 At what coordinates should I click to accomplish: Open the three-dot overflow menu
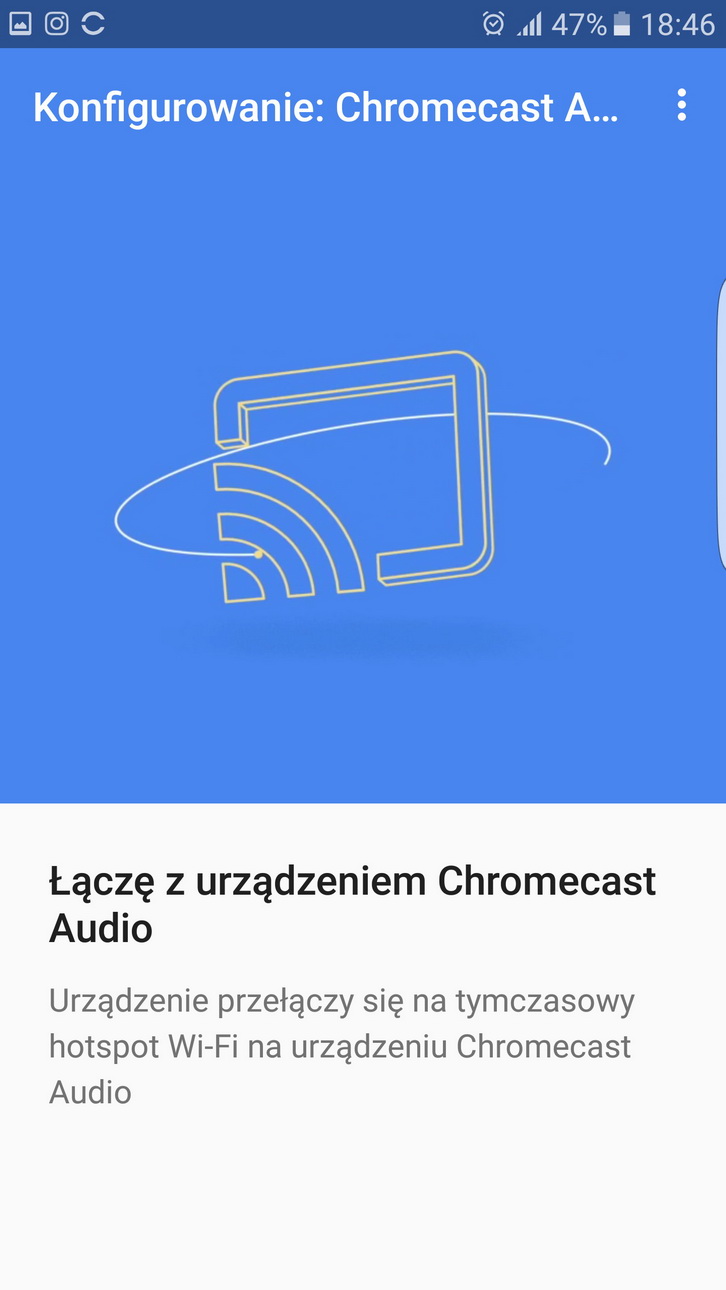pyautogui.click(x=681, y=105)
